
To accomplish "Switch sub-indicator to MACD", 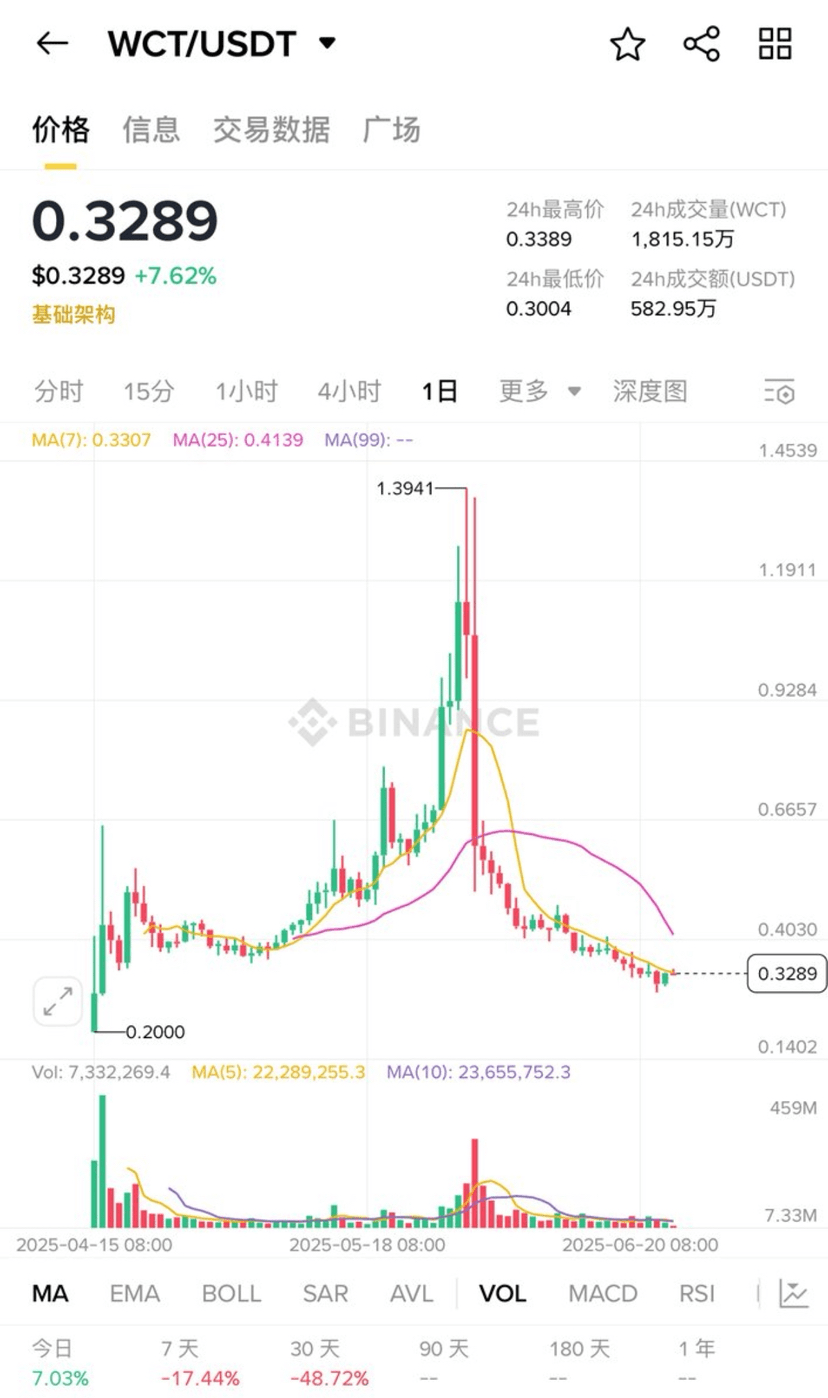I will [x=603, y=1293].
